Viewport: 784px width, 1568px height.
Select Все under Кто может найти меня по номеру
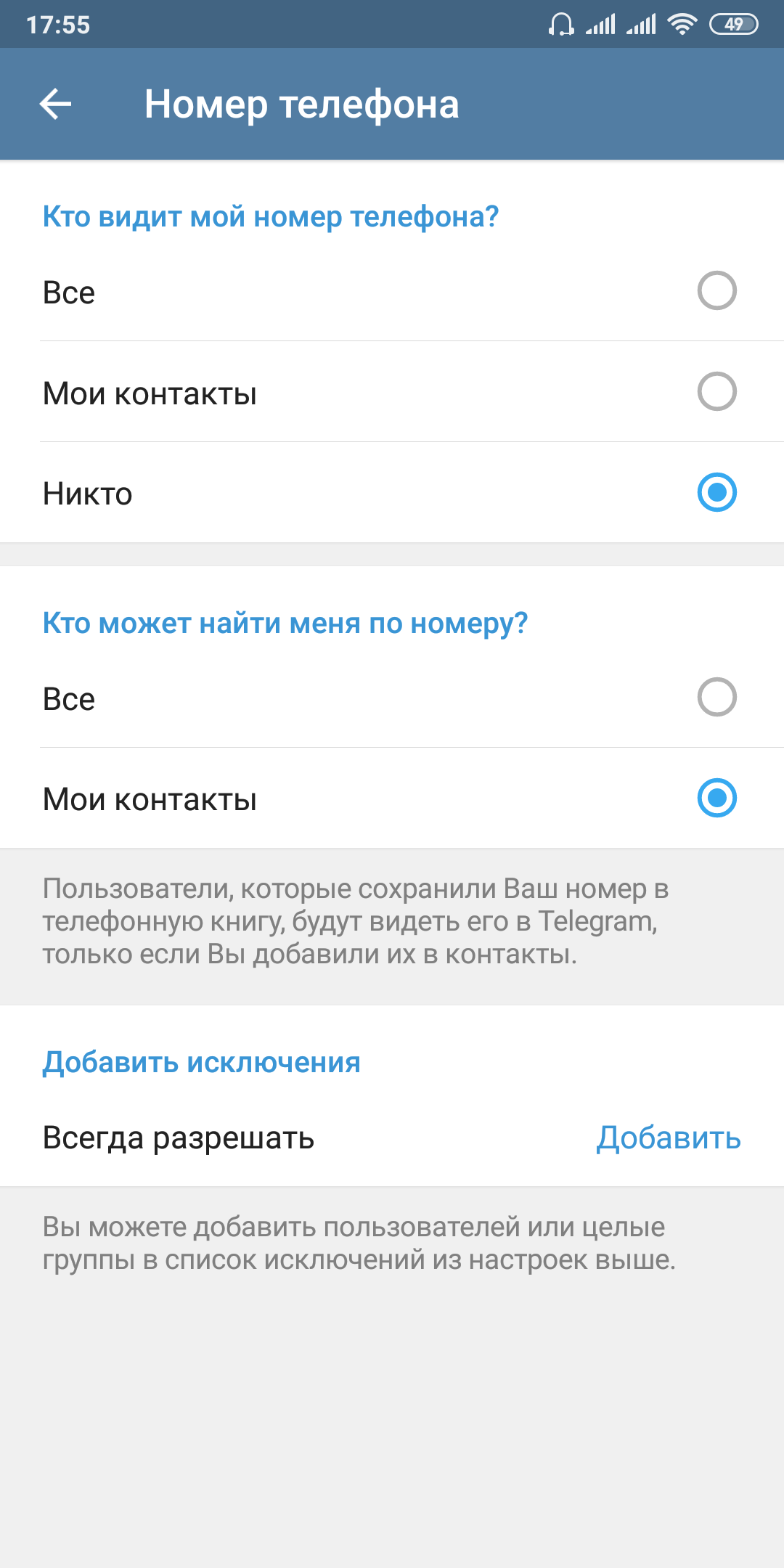[392, 698]
